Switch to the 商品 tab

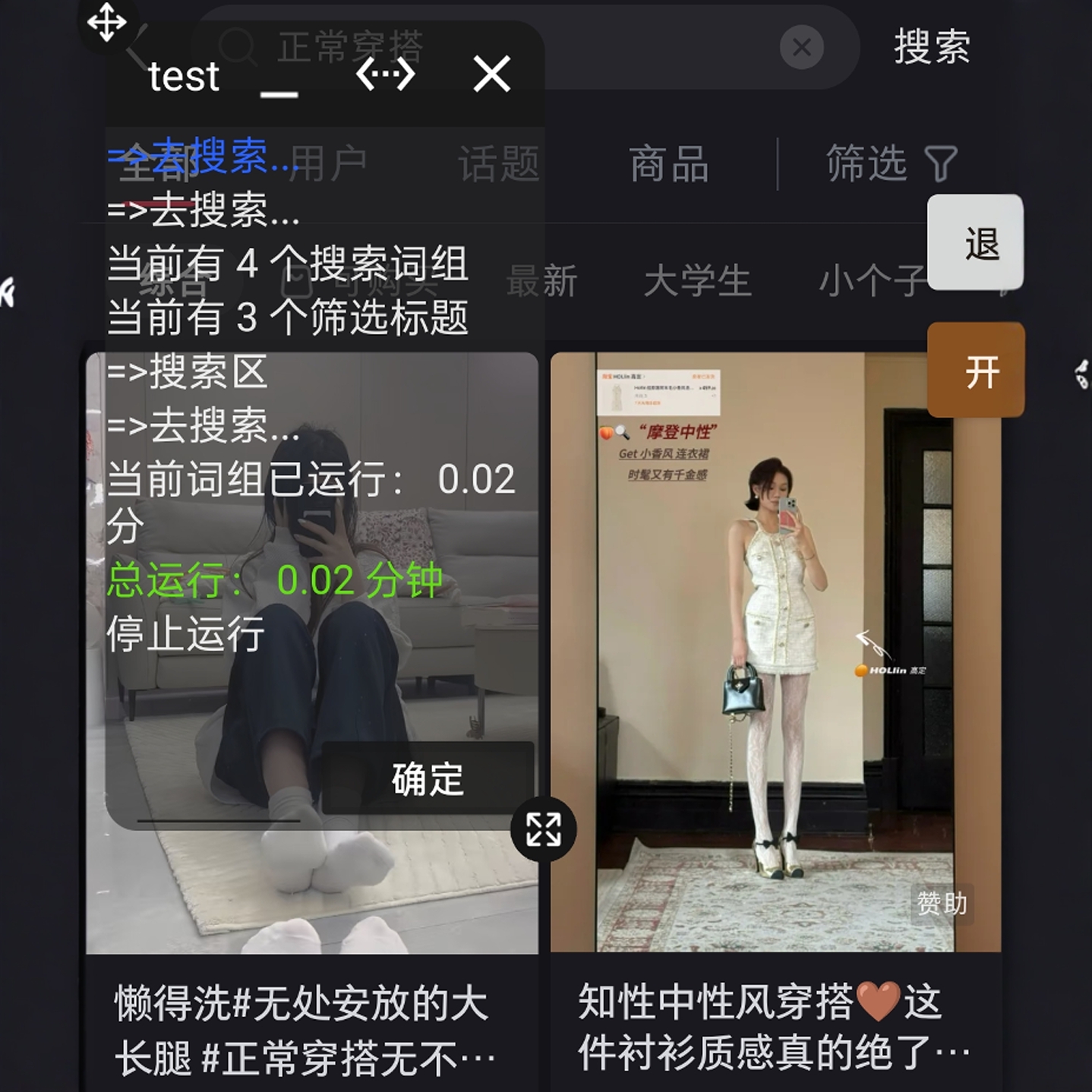[669, 164]
